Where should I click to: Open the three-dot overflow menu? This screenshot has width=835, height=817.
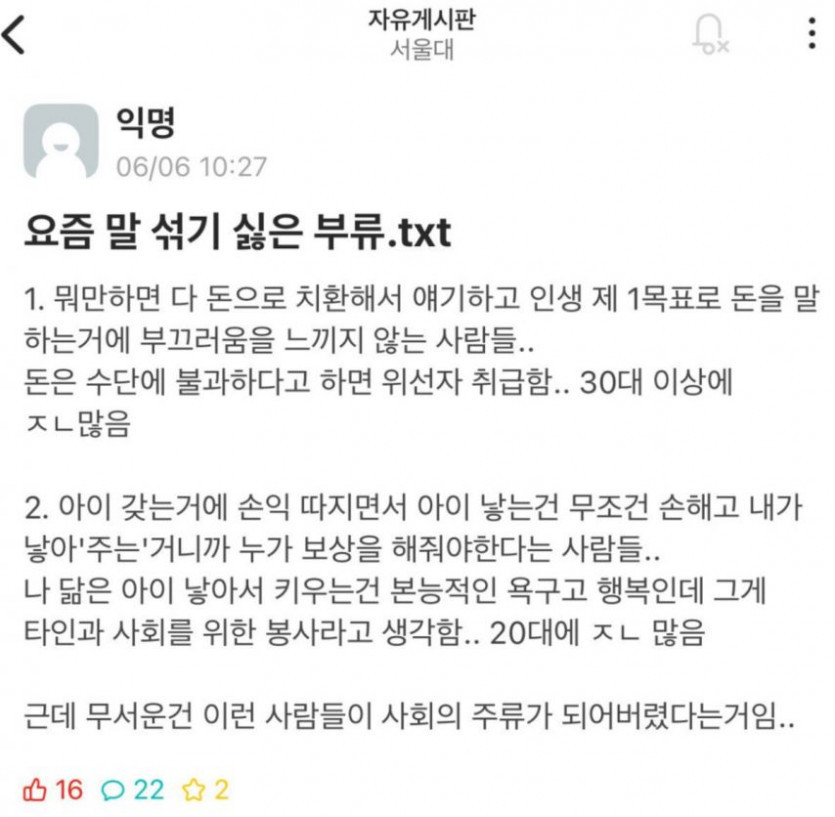(x=811, y=34)
